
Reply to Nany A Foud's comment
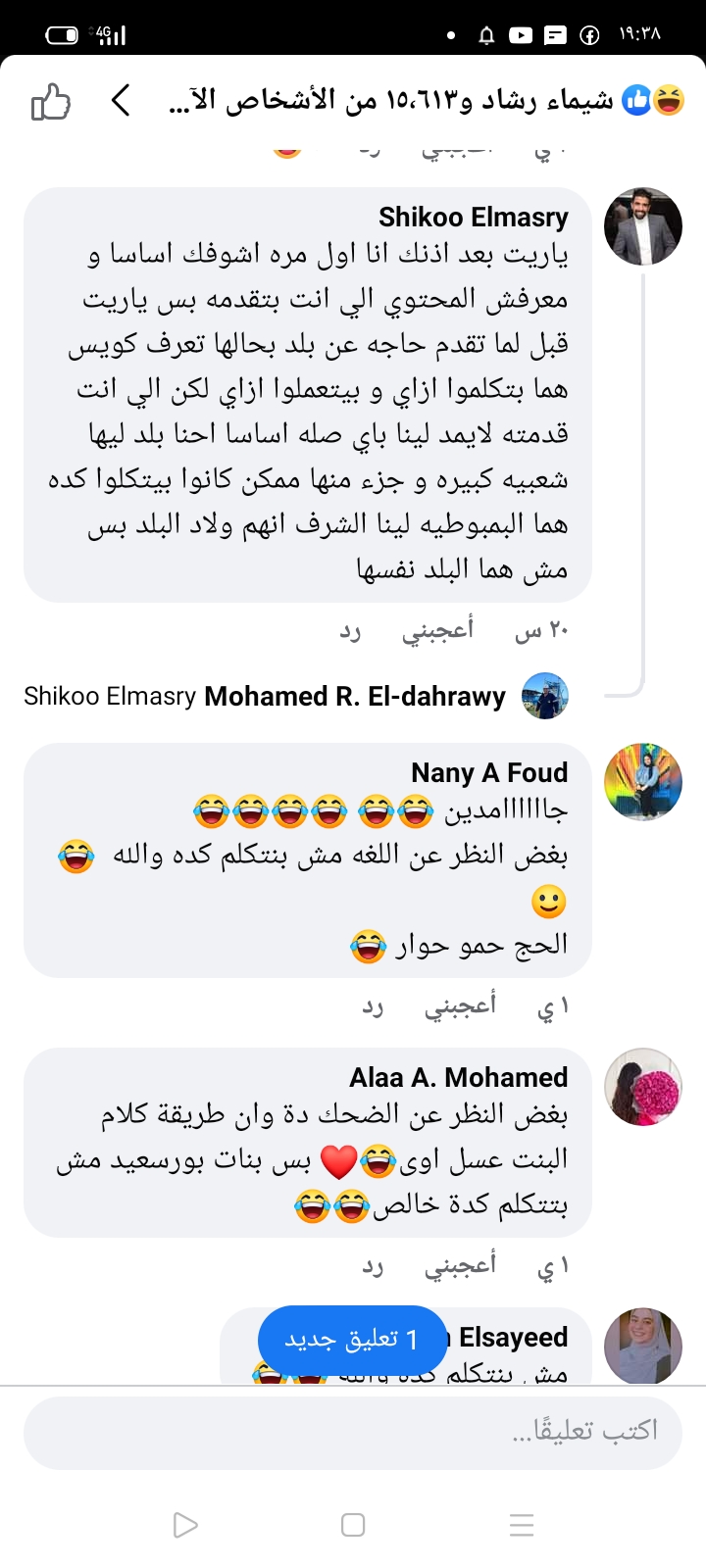(373, 1006)
